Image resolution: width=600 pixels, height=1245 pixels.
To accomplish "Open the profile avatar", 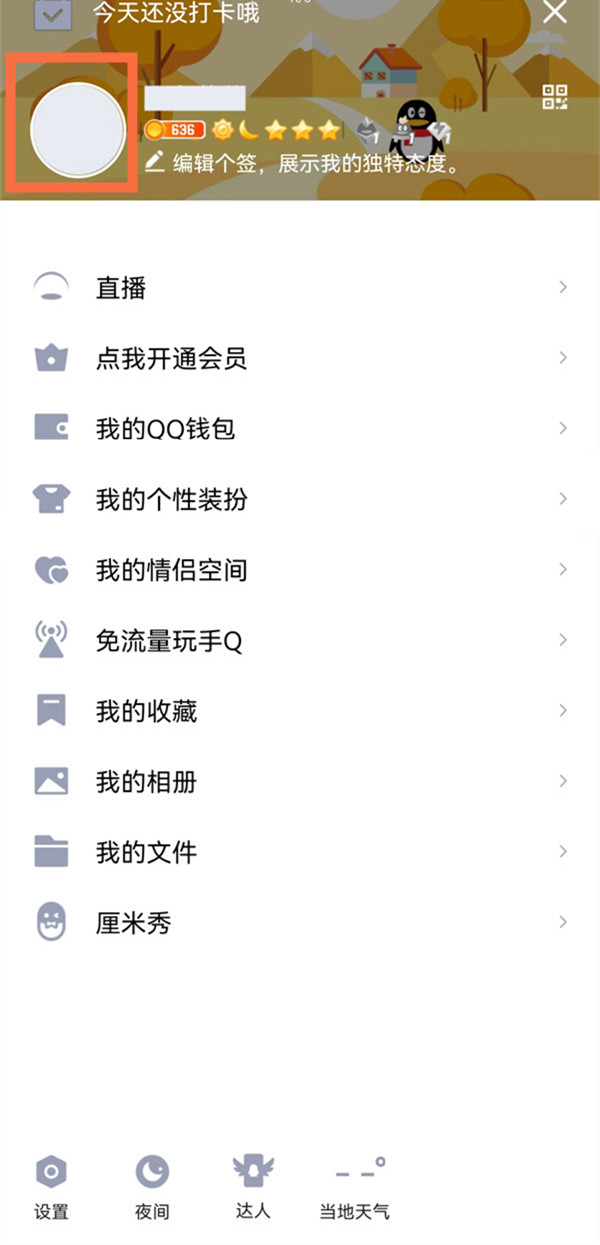I will pos(78,131).
